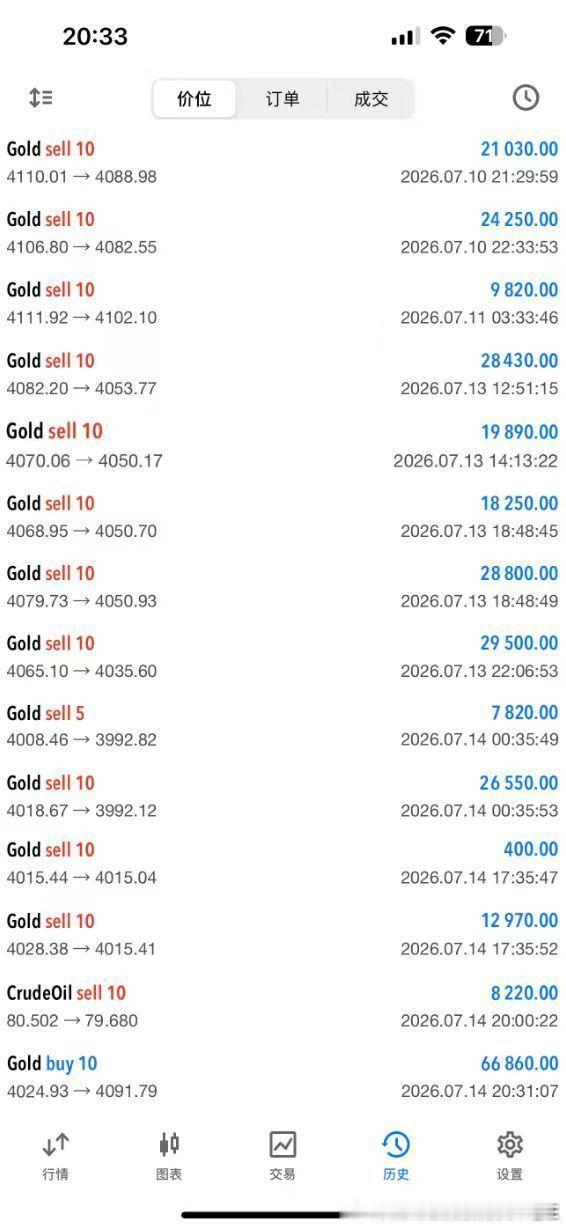Open the 设置 tab

pyautogui.click(x=509, y=1156)
